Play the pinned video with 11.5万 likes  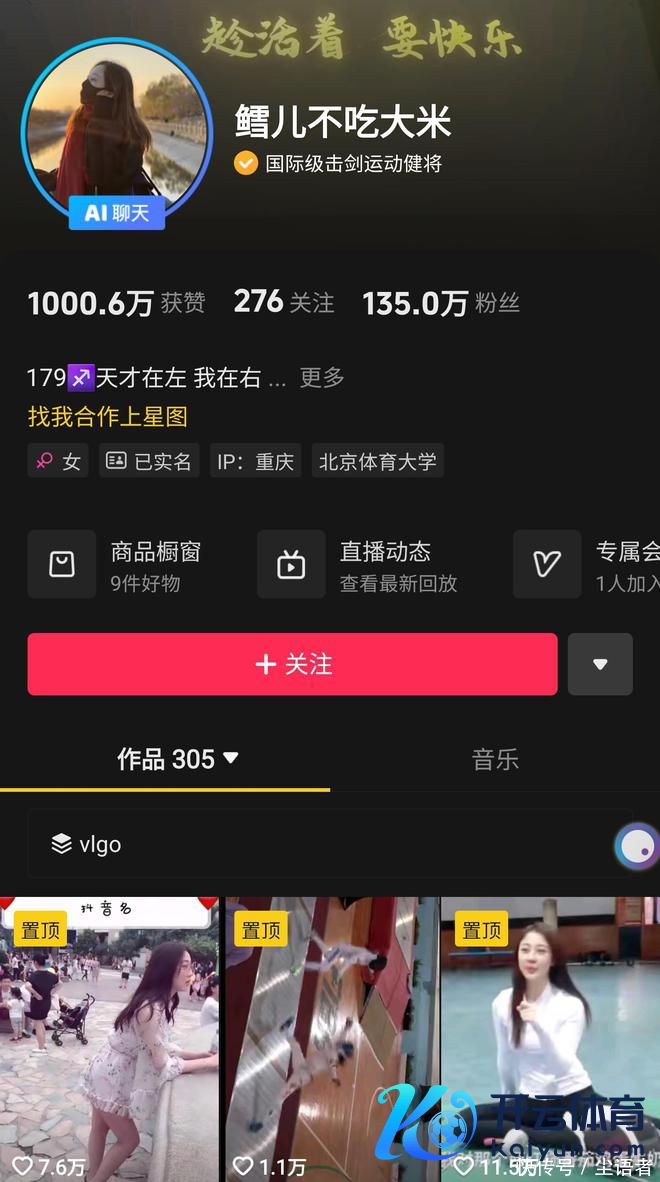point(550,1040)
